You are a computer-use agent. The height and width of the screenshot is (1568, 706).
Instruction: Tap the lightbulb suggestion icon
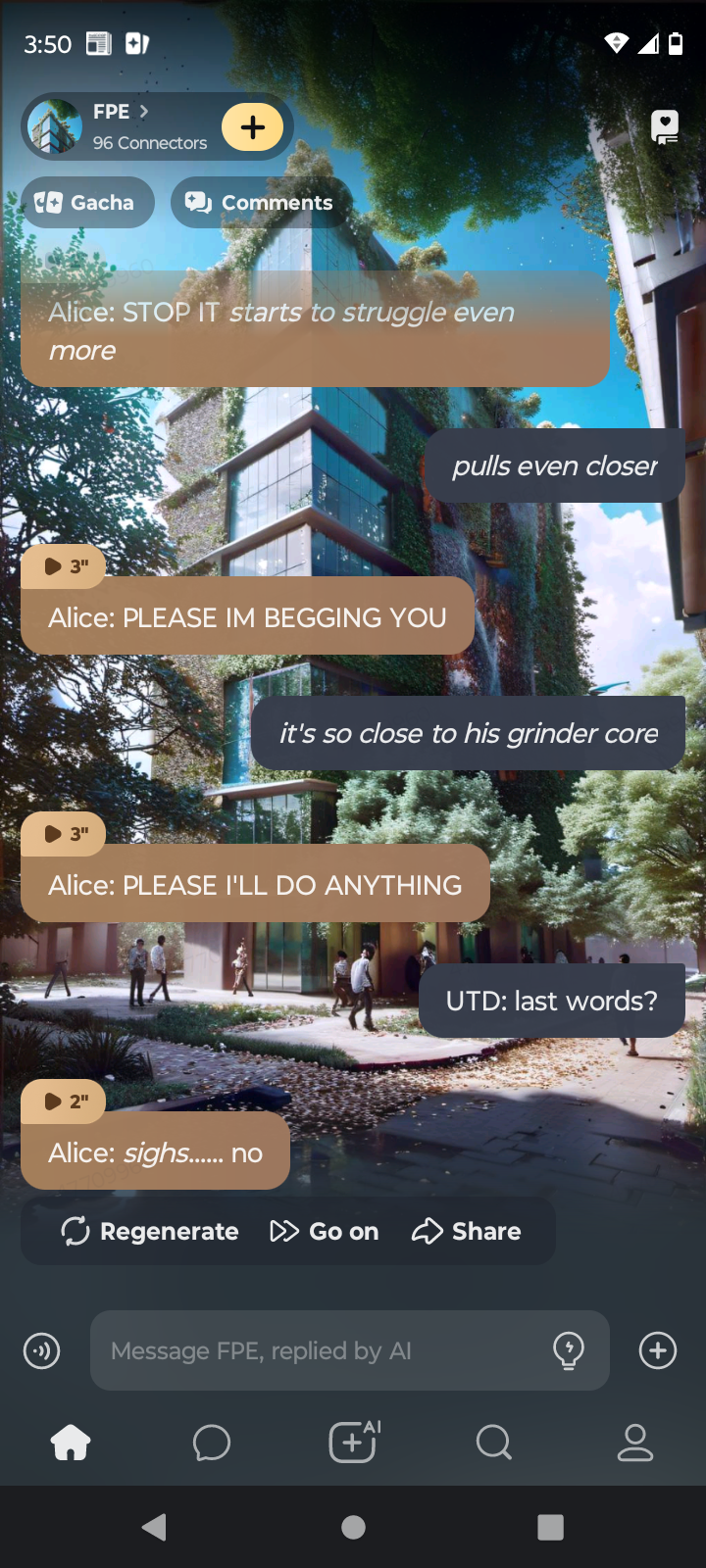569,1351
